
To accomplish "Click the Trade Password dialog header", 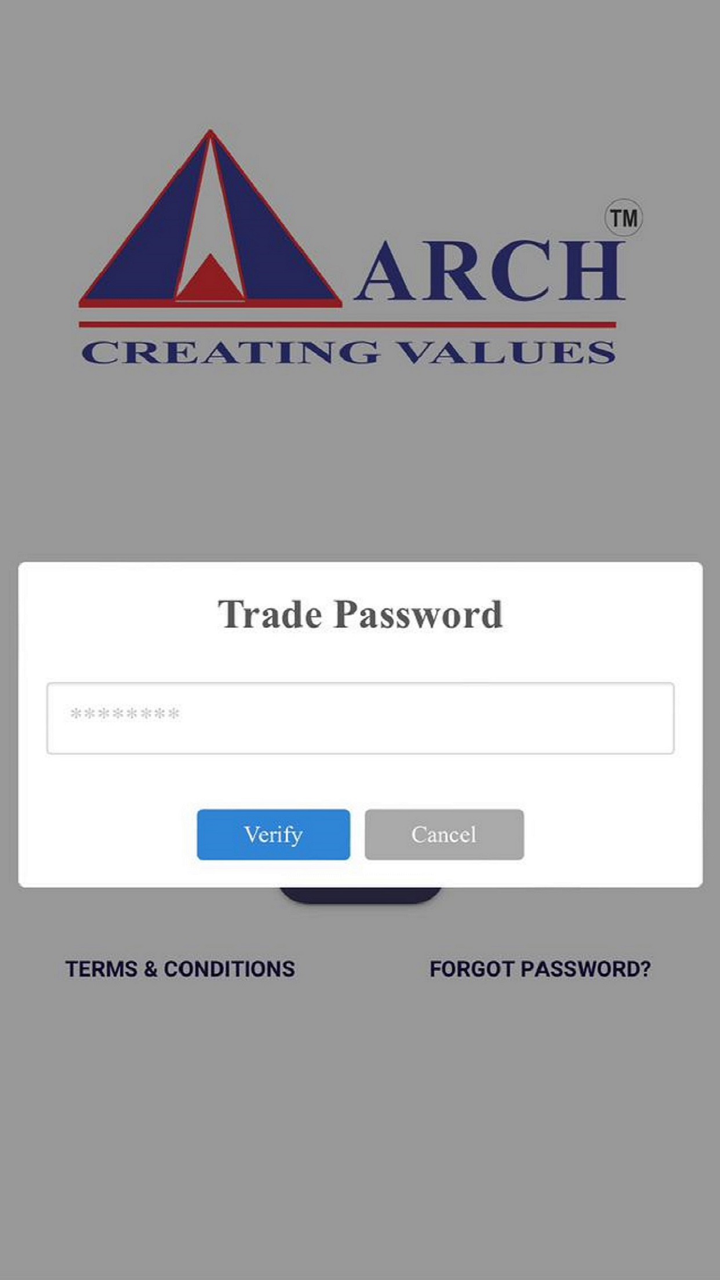I will 360,614.
